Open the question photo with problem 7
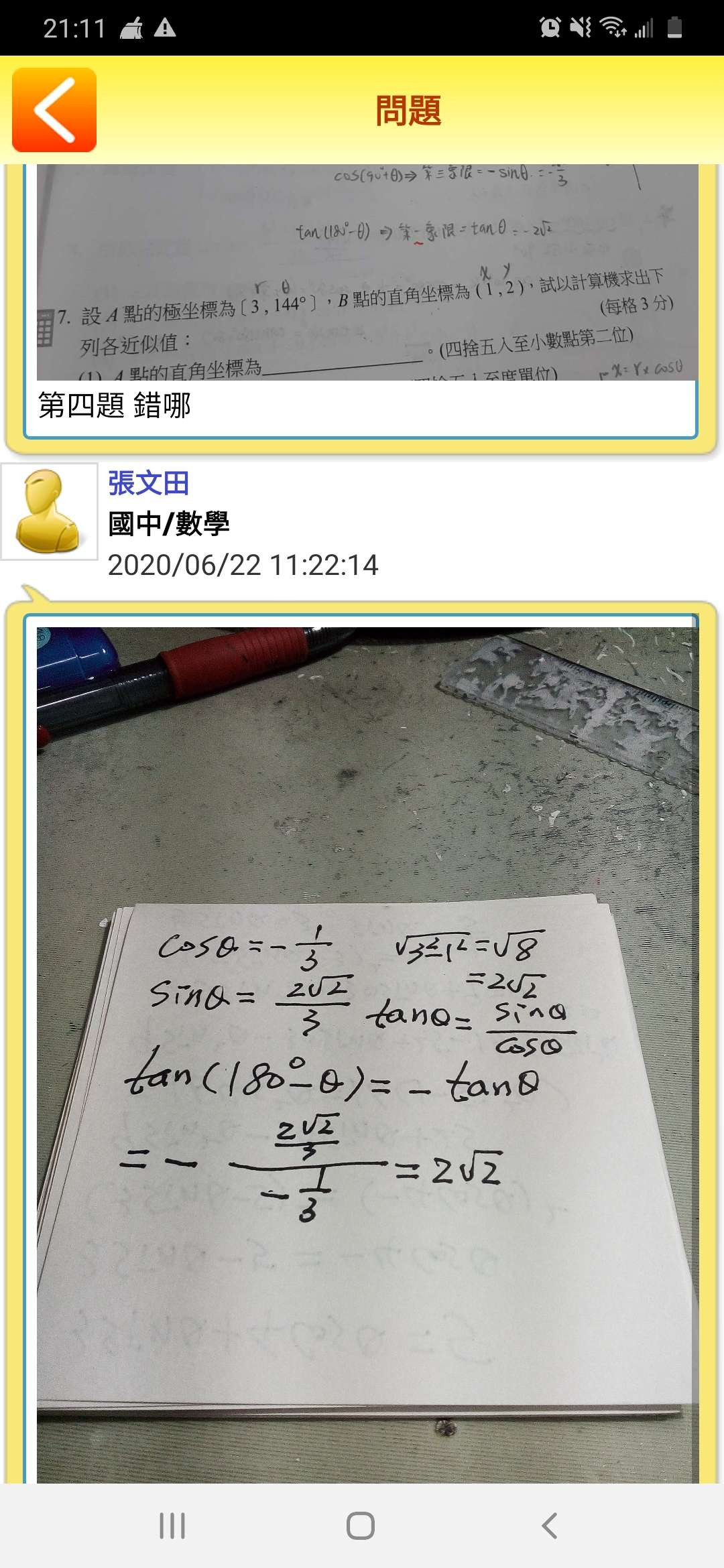This screenshot has height=1568, width=724. click(x=367, y=272)
